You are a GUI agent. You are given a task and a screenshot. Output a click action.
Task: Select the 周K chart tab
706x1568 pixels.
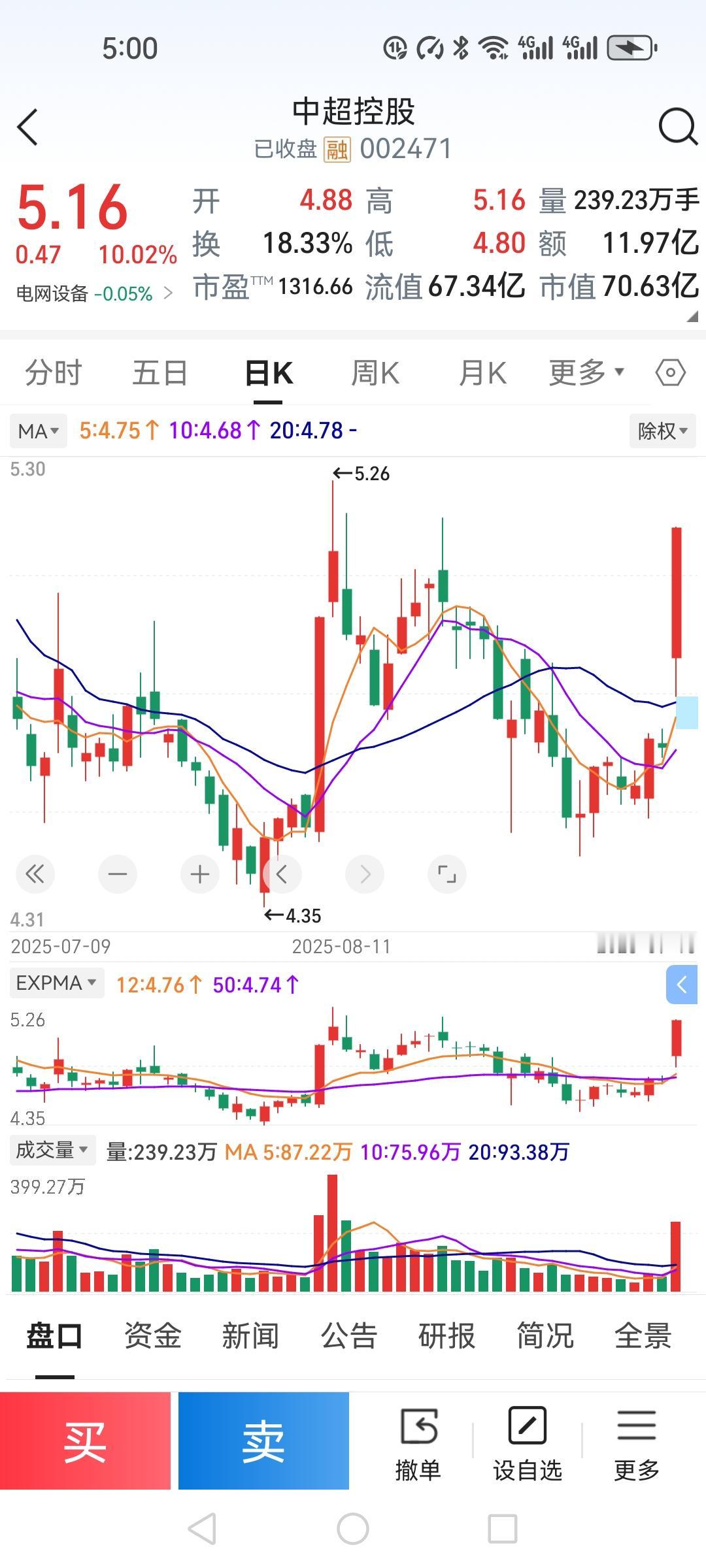click(375, 373)
